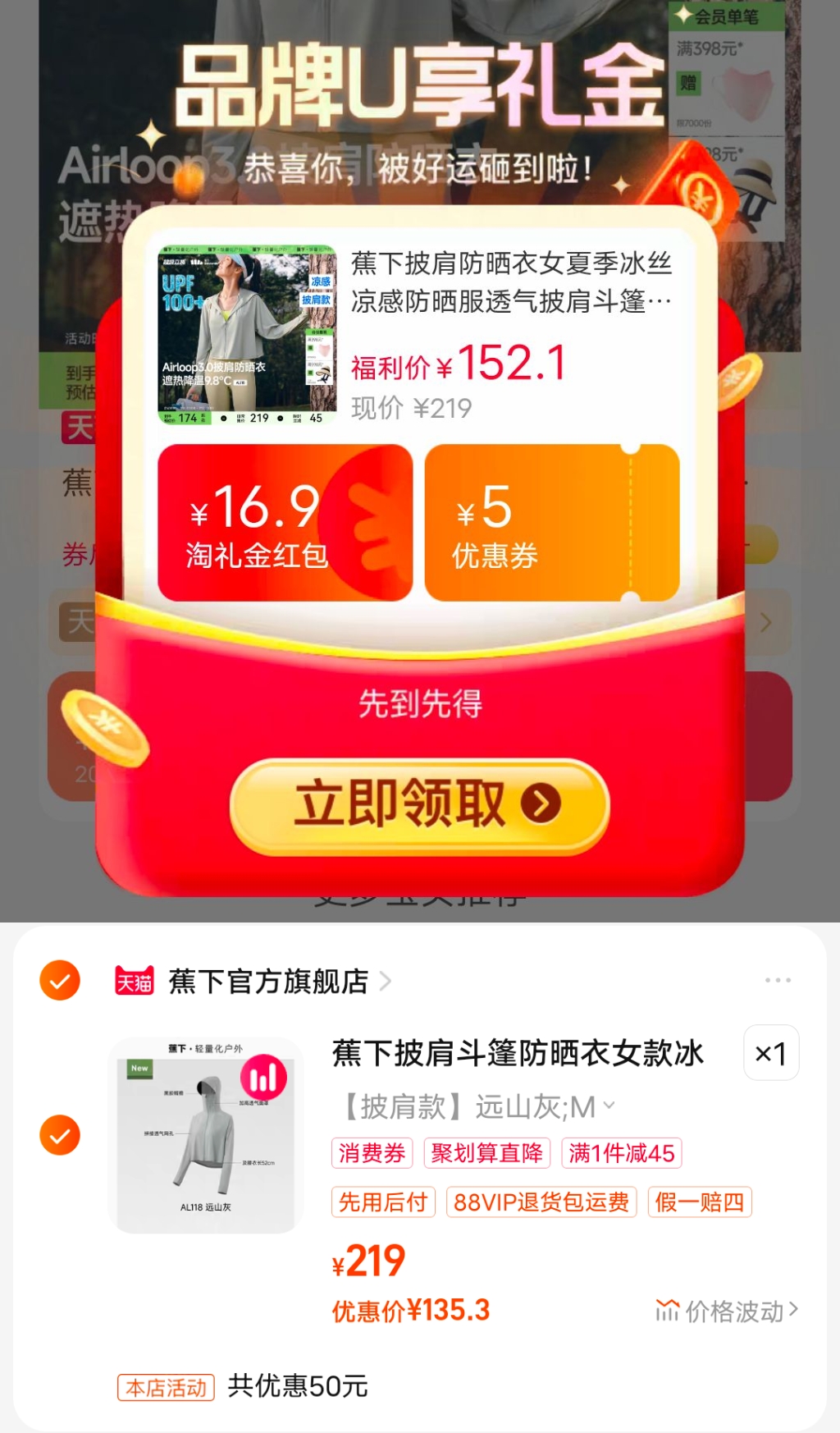Click the Tmall logo beside 蕉下官方旗舰店
This screenshot has width=840, height=1433.
134,982
